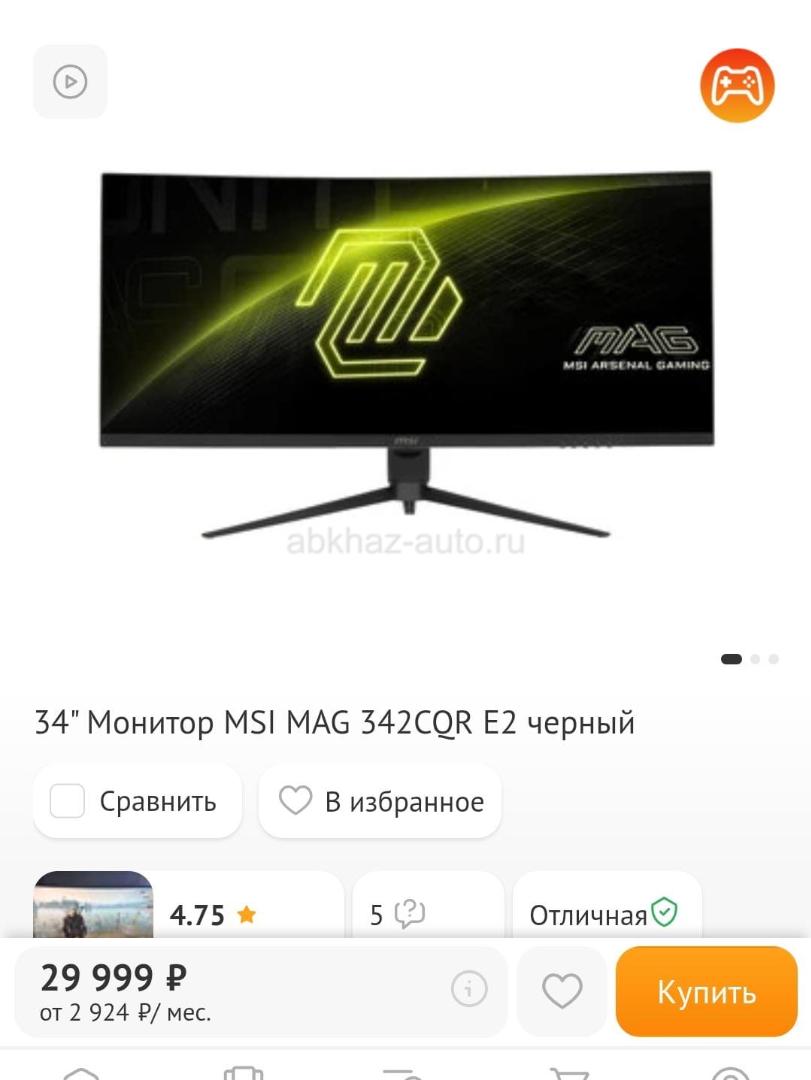Add monitor to В избранное
The image size is (811, 1080).
click(x=380, y=801)
